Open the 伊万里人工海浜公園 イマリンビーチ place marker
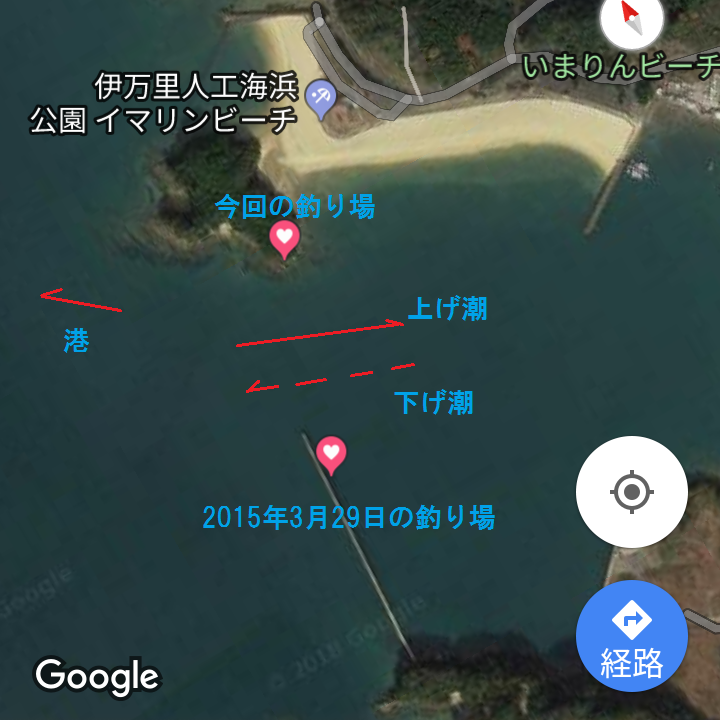This screenshot has width=720, height=720. [321, 98]
